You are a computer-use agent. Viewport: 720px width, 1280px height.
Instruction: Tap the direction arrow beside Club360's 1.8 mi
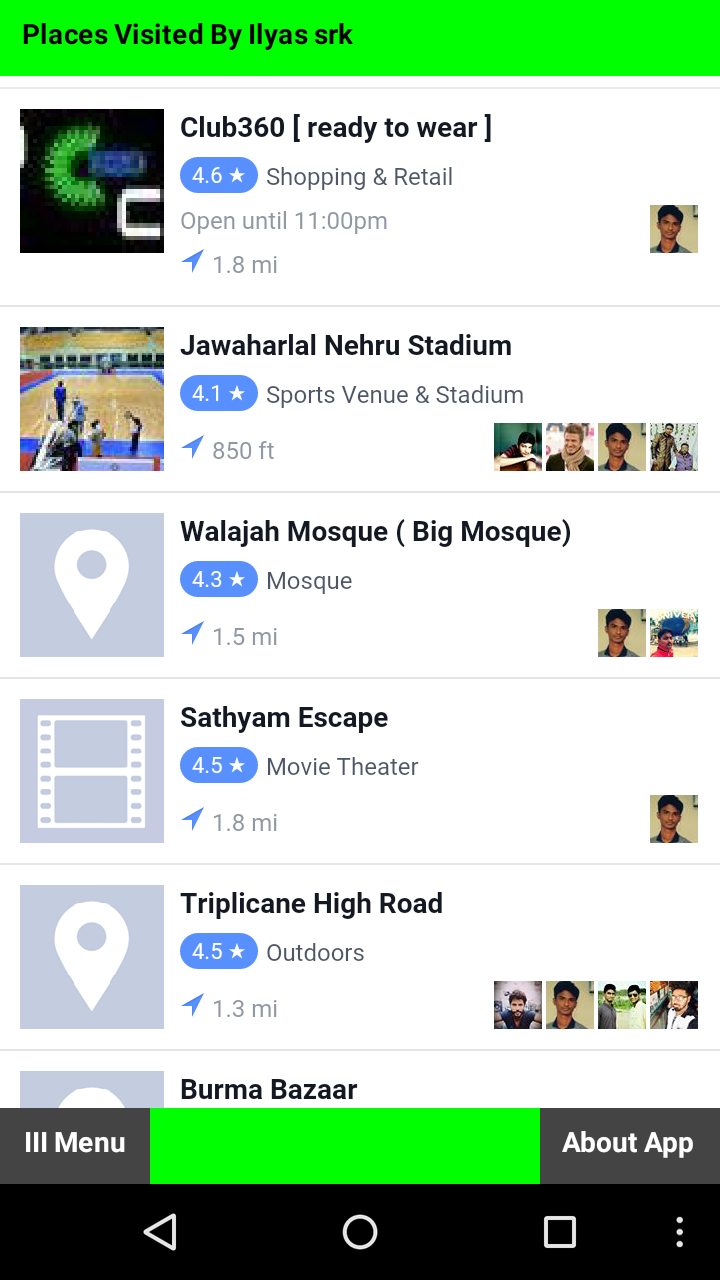(191, 262)
